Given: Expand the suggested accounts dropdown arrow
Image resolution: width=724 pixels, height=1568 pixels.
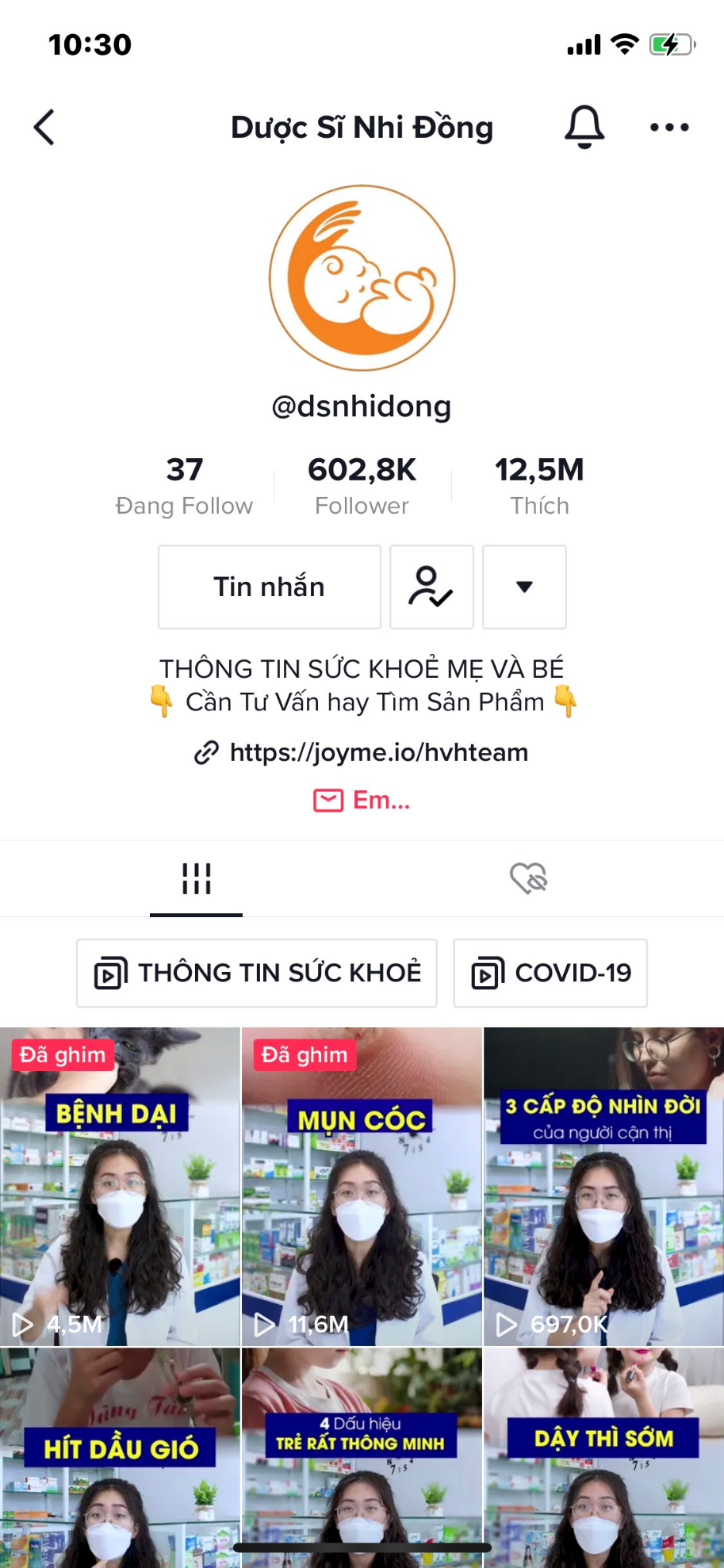Looking at the screenshot, I should click(x=524, y=587).
